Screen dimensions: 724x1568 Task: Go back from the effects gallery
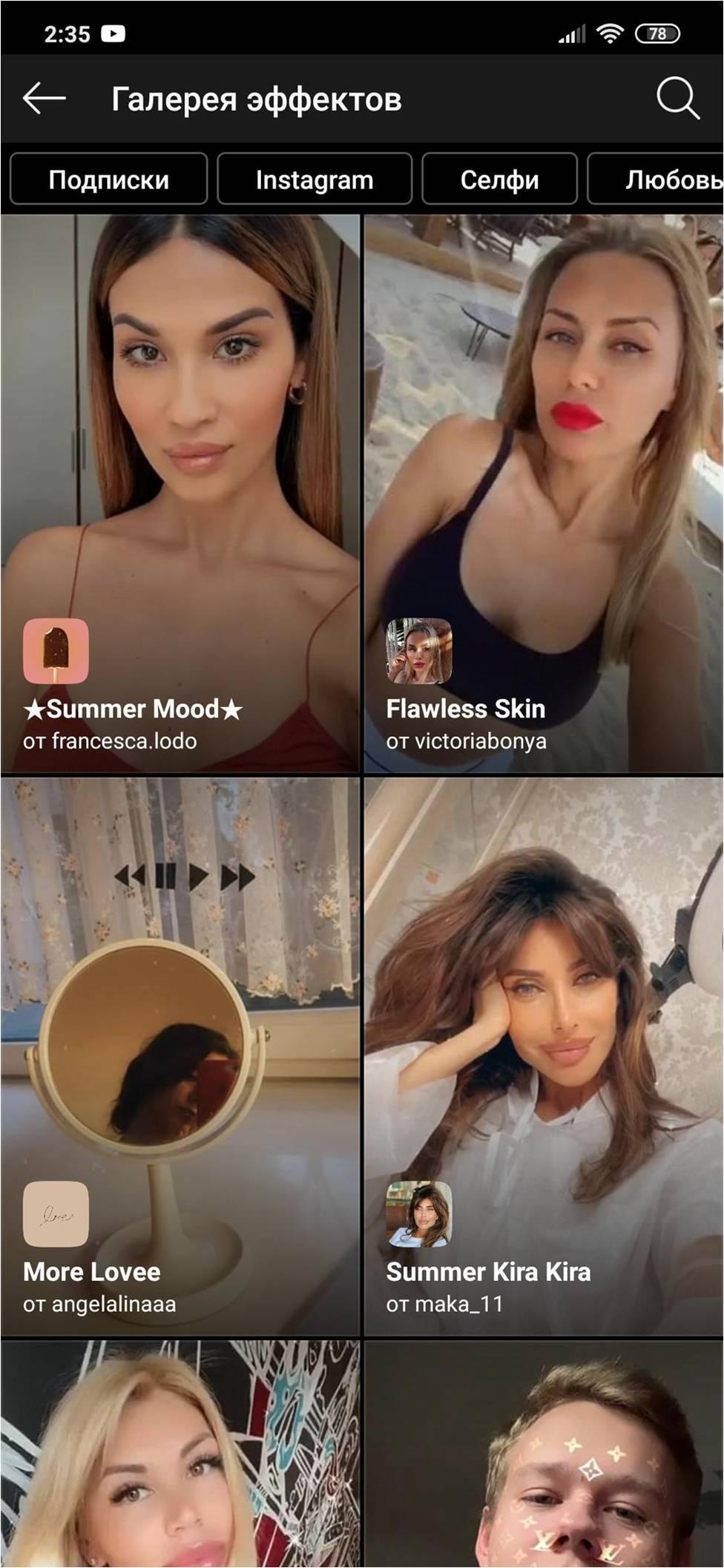(44, 98)
